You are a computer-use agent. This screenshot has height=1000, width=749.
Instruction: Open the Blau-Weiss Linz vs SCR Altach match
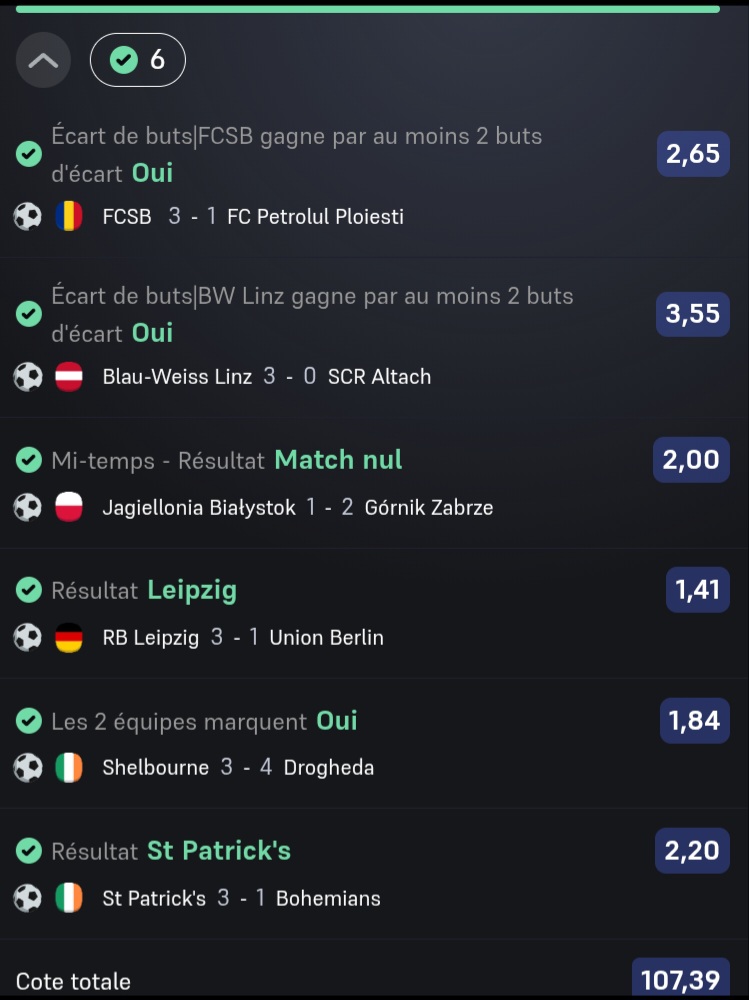pos(266,377)
